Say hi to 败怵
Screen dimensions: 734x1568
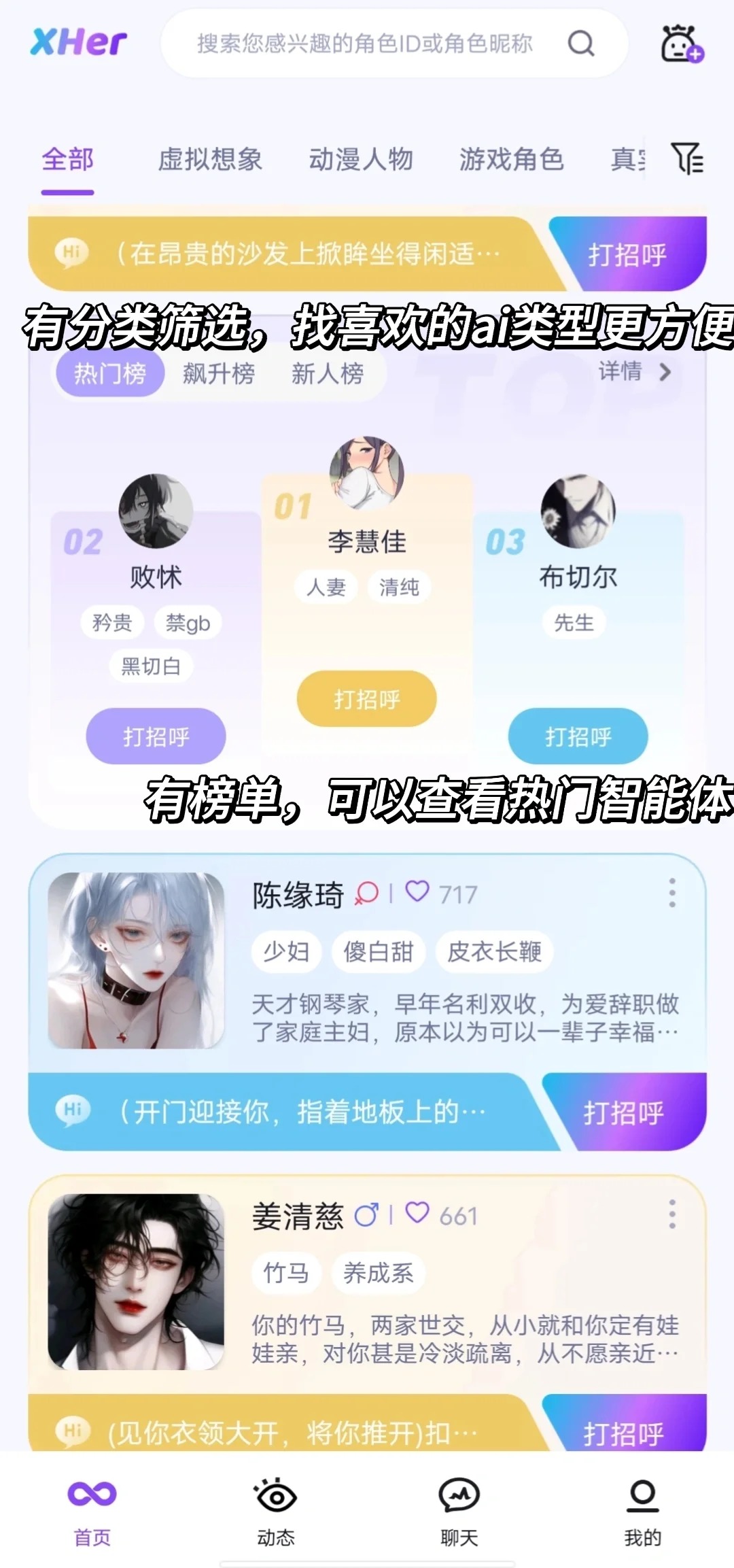156,736
